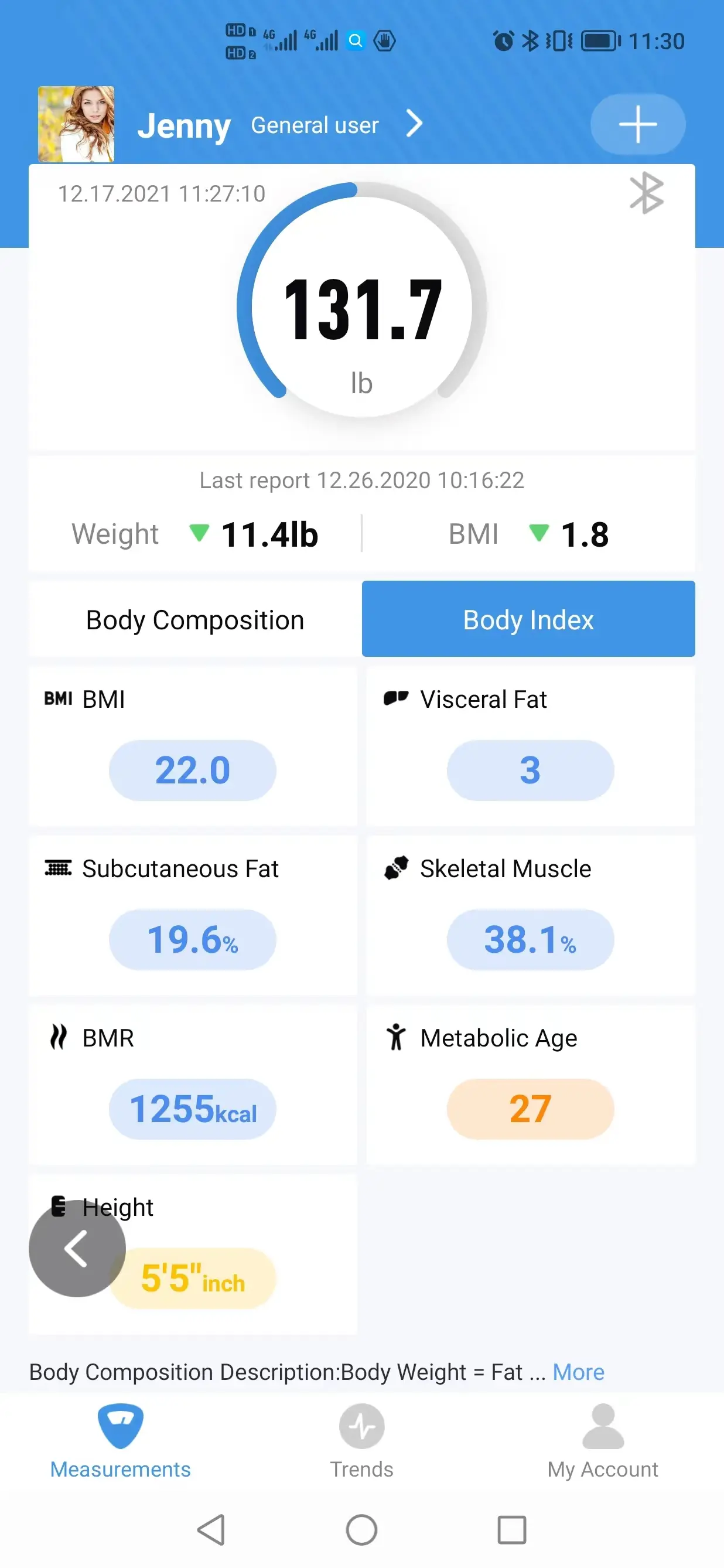
Task: Open the BMR 1255kcal card
Action: (193, 1085)
